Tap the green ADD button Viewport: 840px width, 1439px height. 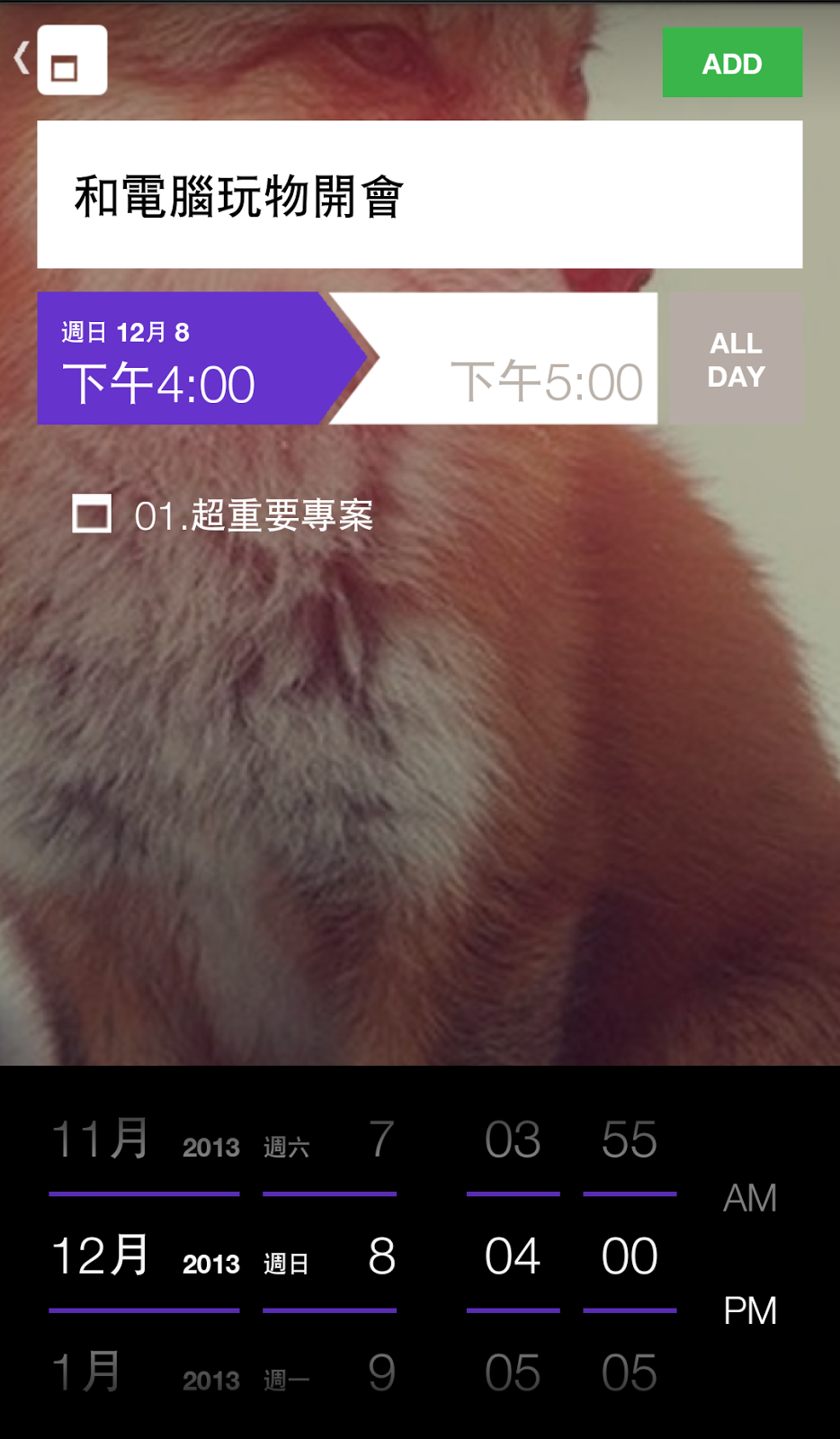pos(732,63)
